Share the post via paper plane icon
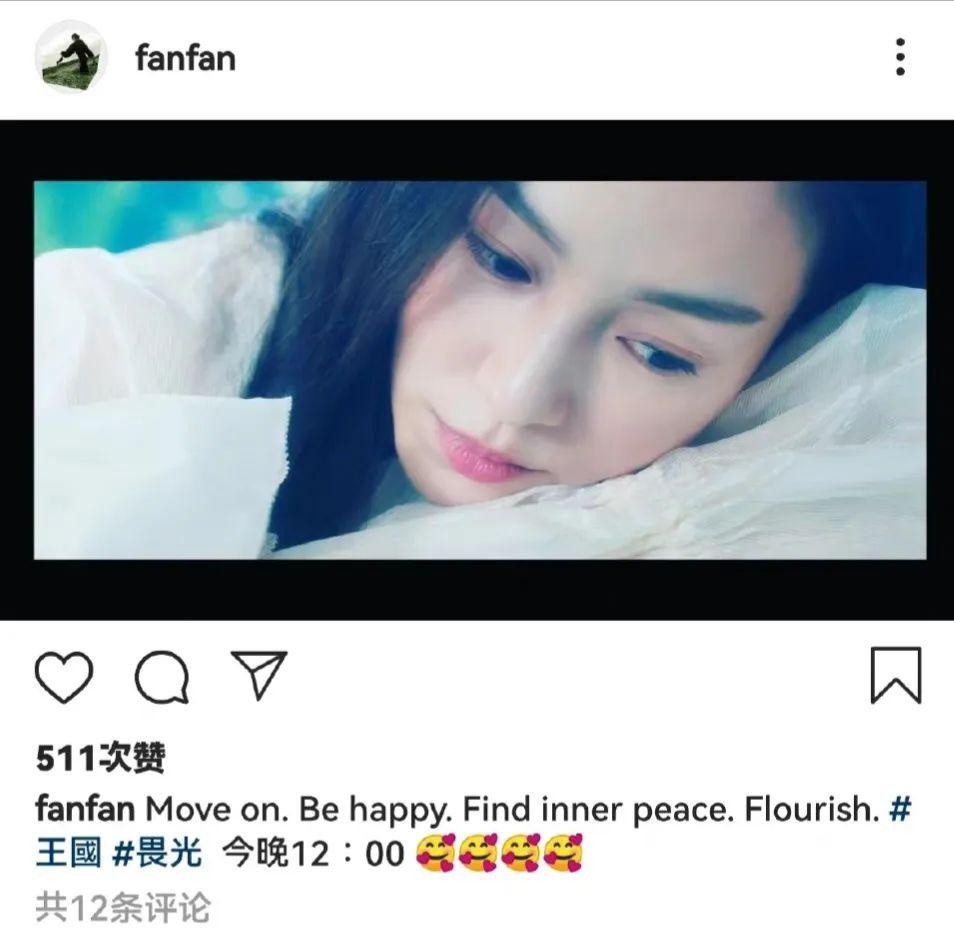Viewport: 954px width, 933px height. (259, 675)
